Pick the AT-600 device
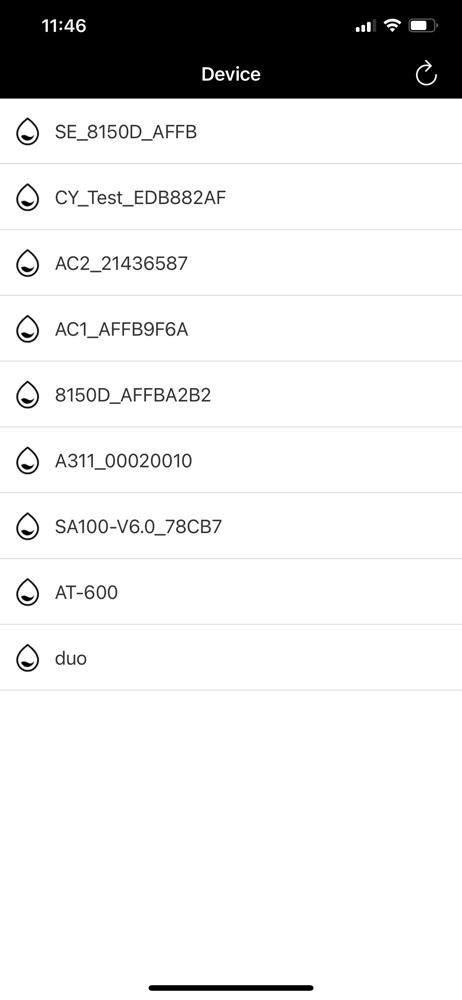462x1000 pixels. coord(231,591)
